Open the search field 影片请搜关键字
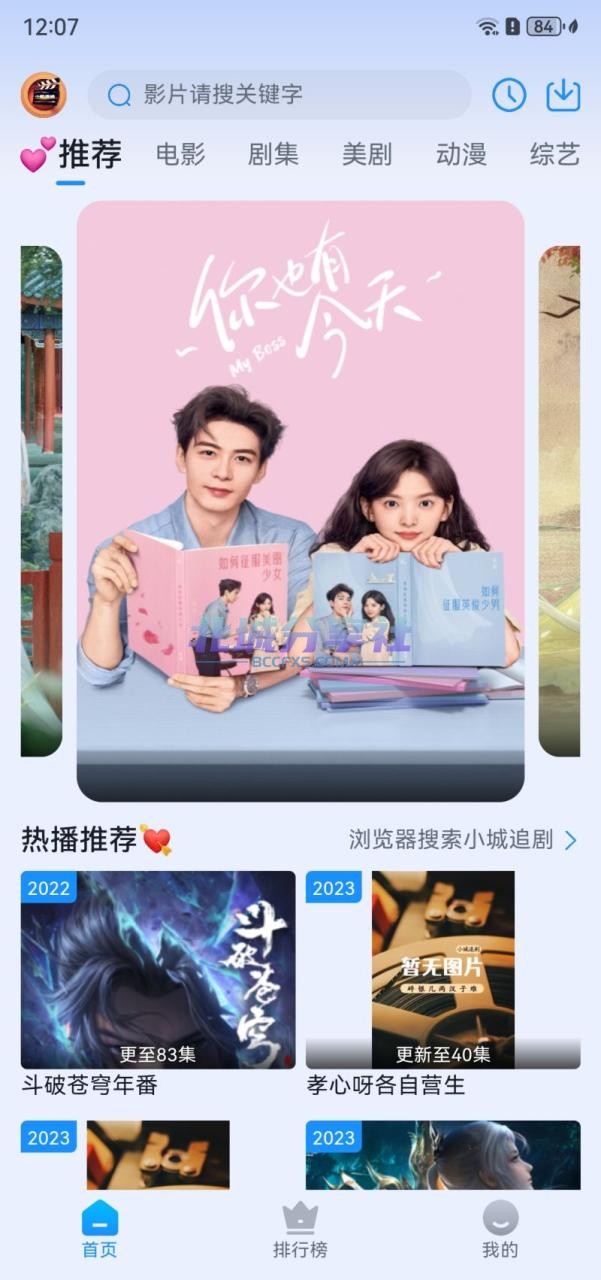The image size is (601, 1280). point(279,95)
